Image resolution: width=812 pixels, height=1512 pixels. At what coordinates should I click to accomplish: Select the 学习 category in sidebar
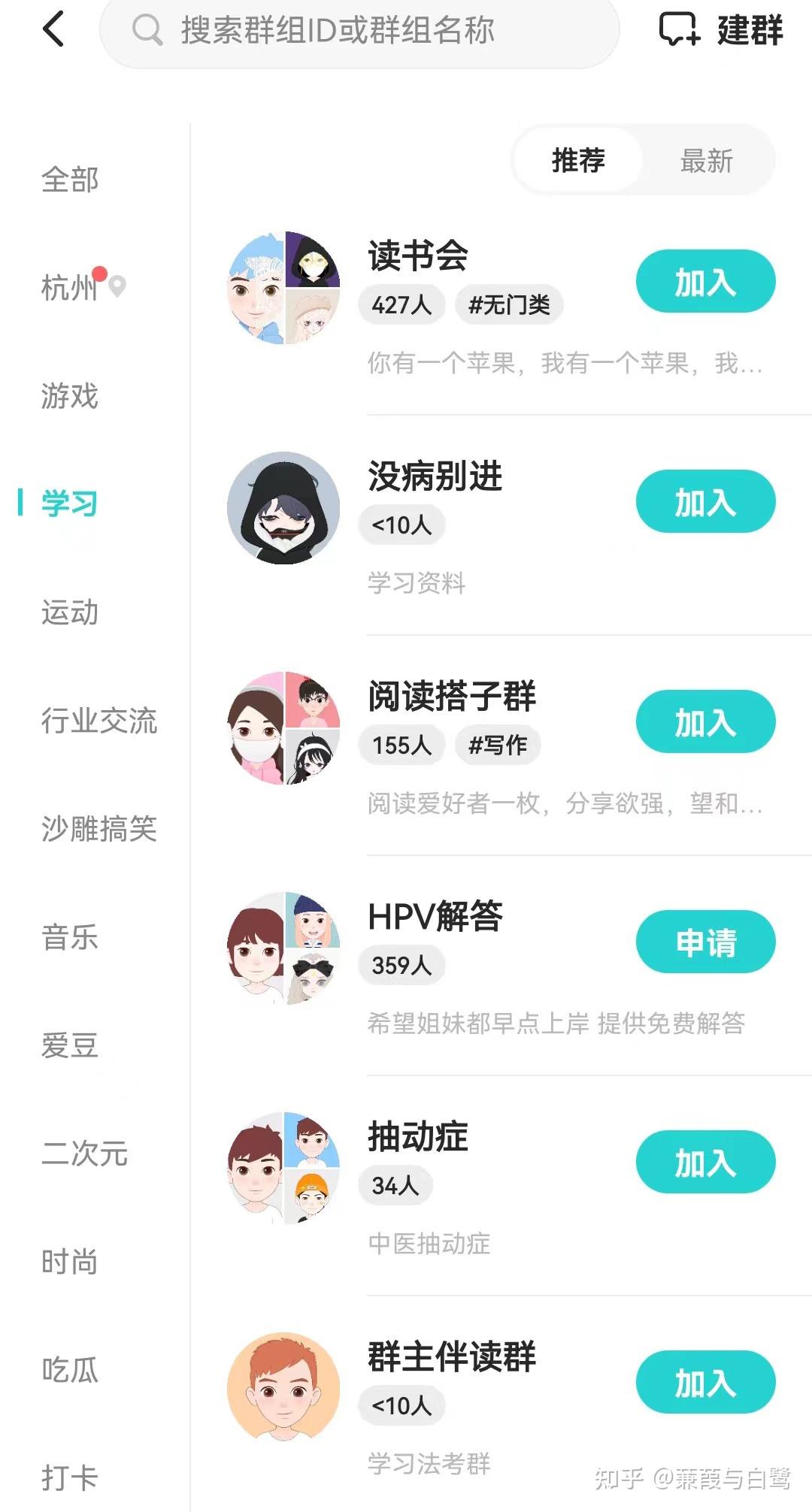click(x=69, y=505)
